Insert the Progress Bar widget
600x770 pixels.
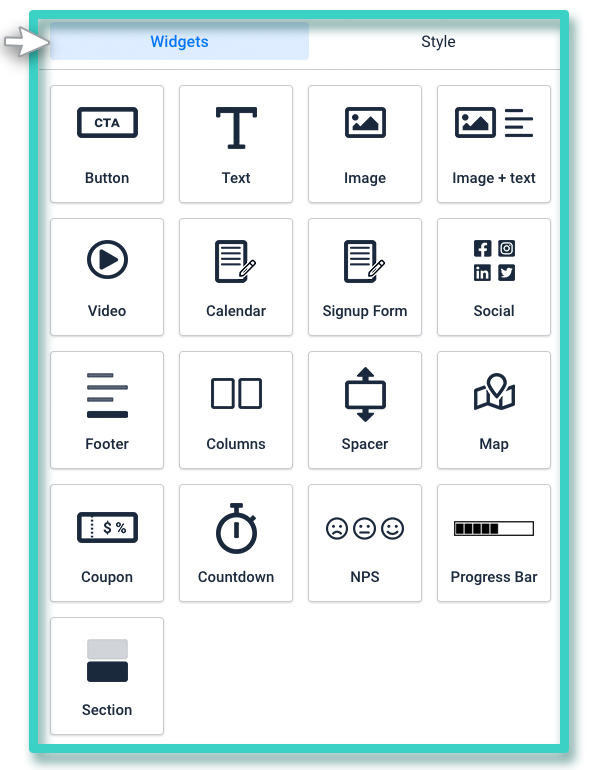pyautogui.click(x=494, y=542)
